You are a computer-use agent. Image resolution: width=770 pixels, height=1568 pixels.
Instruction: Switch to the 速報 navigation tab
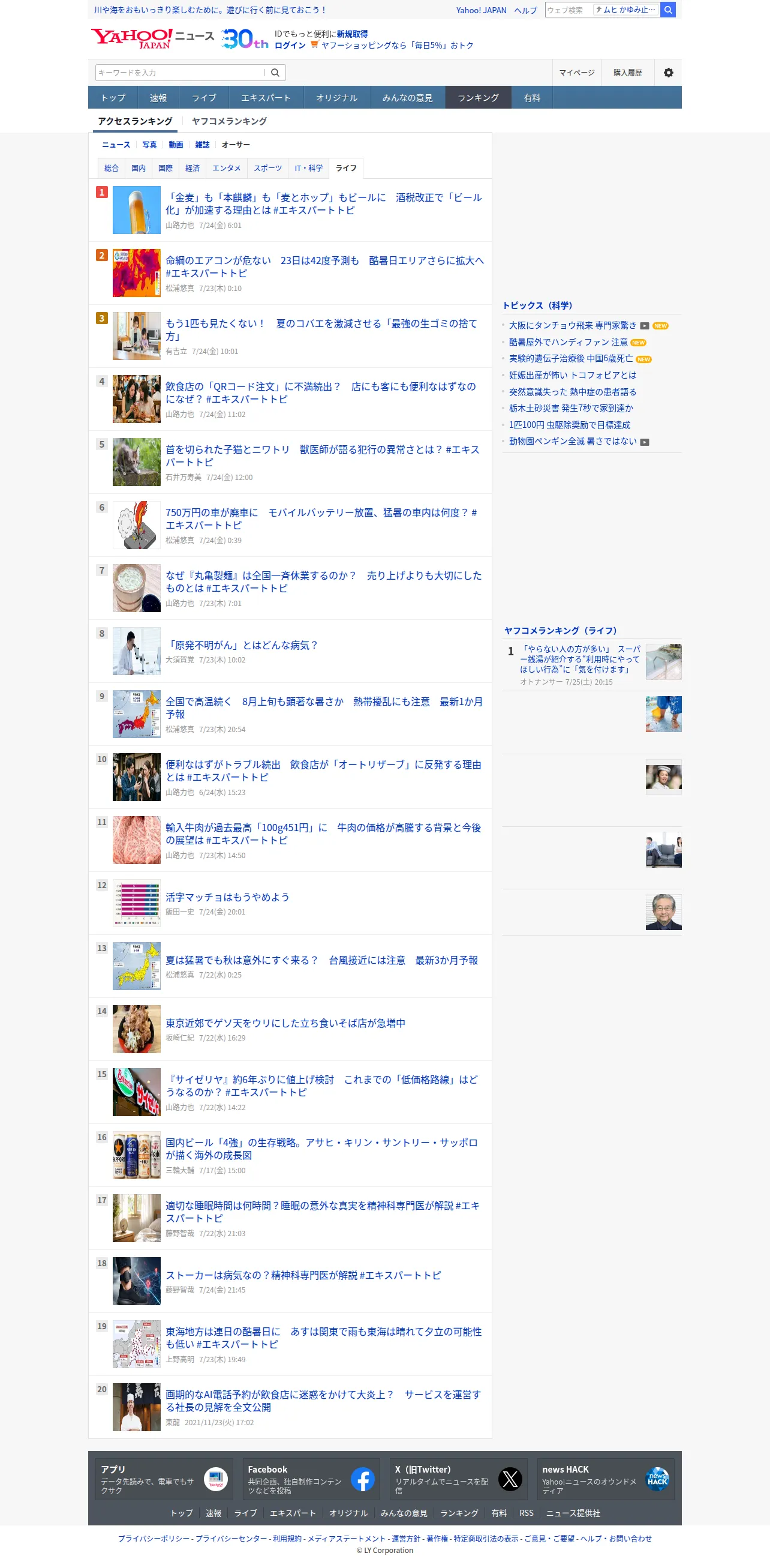click(x=158, y=97)
